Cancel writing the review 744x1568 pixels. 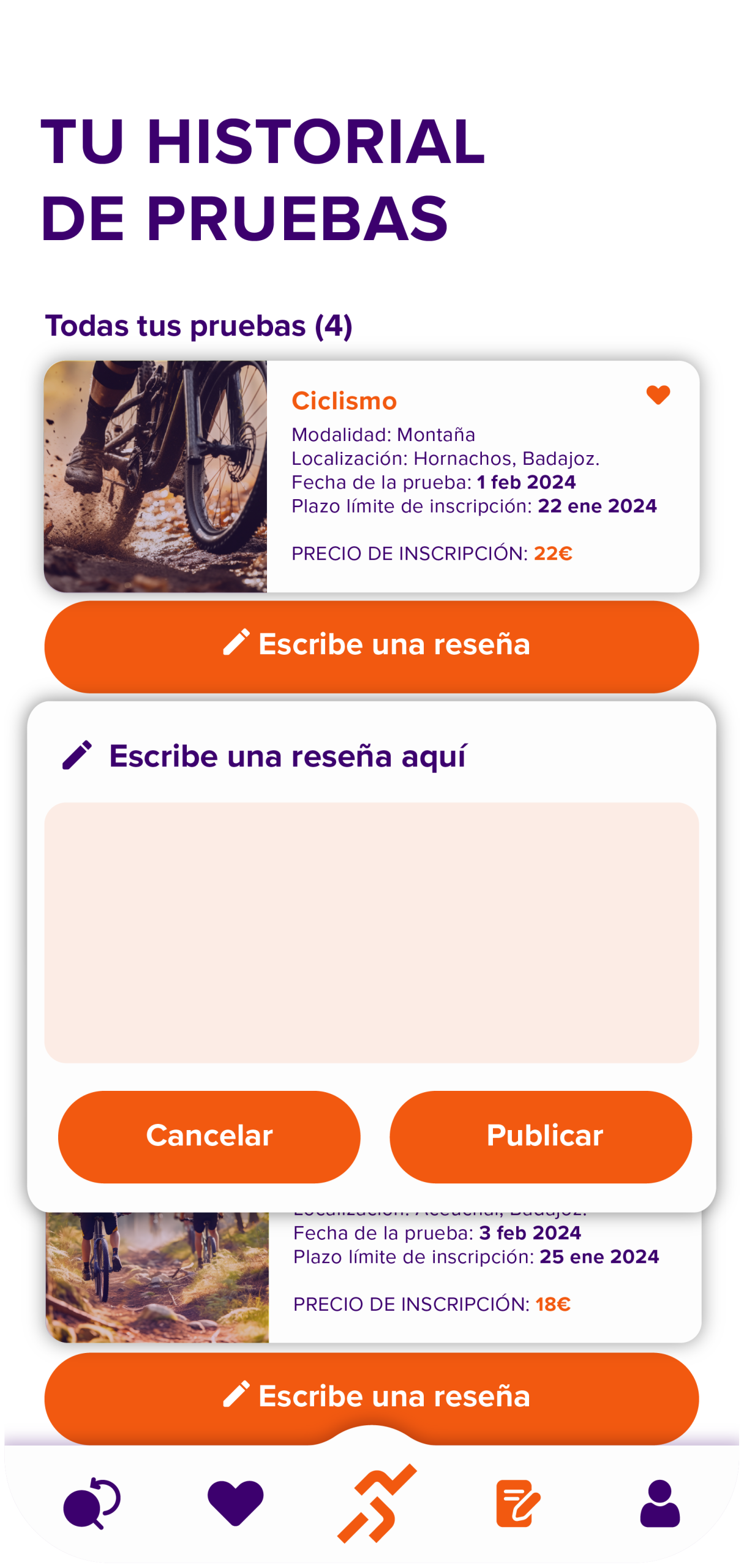[x=209, y=1136]
